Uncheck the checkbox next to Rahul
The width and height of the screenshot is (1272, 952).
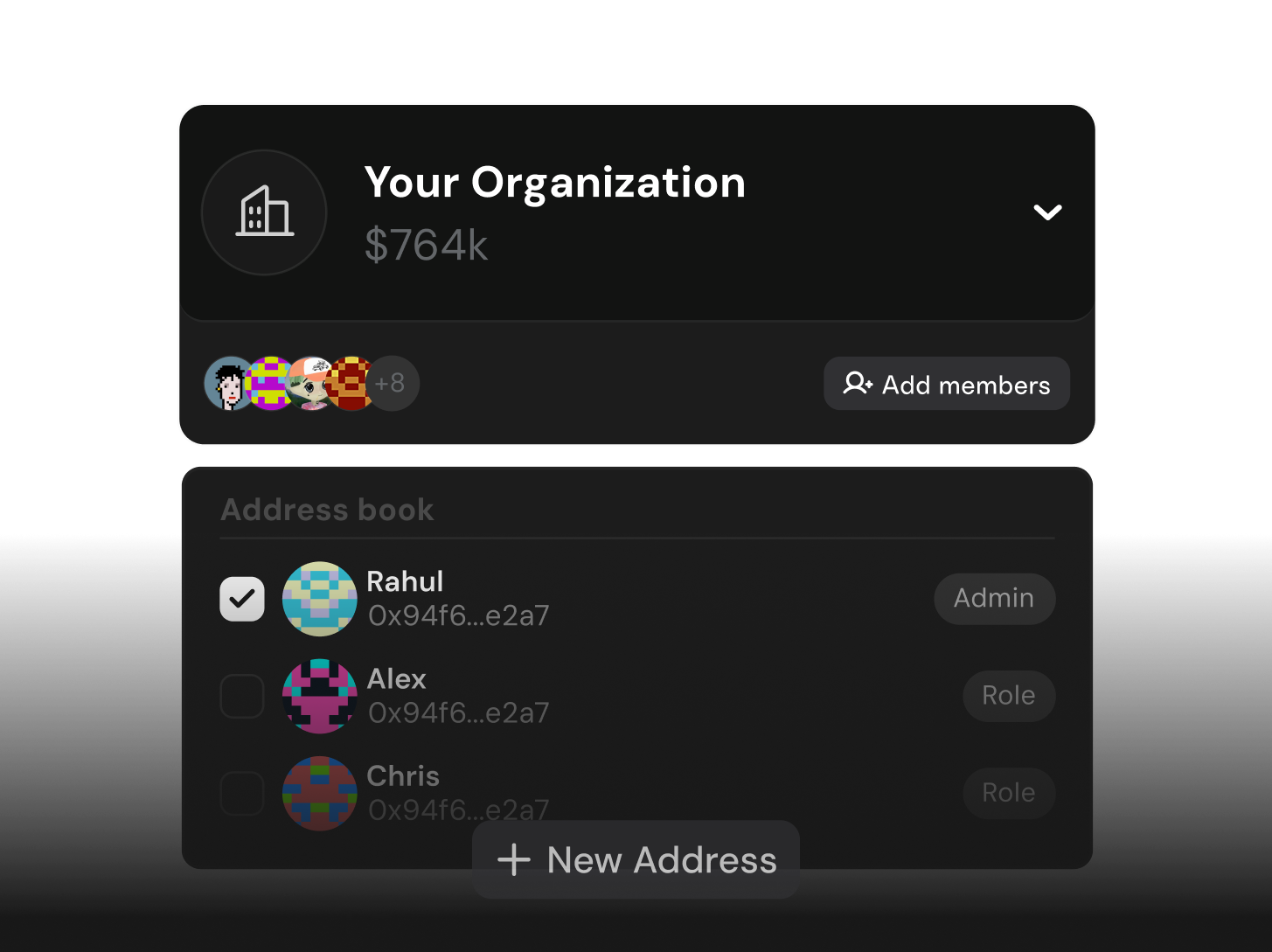pos(242,599)
